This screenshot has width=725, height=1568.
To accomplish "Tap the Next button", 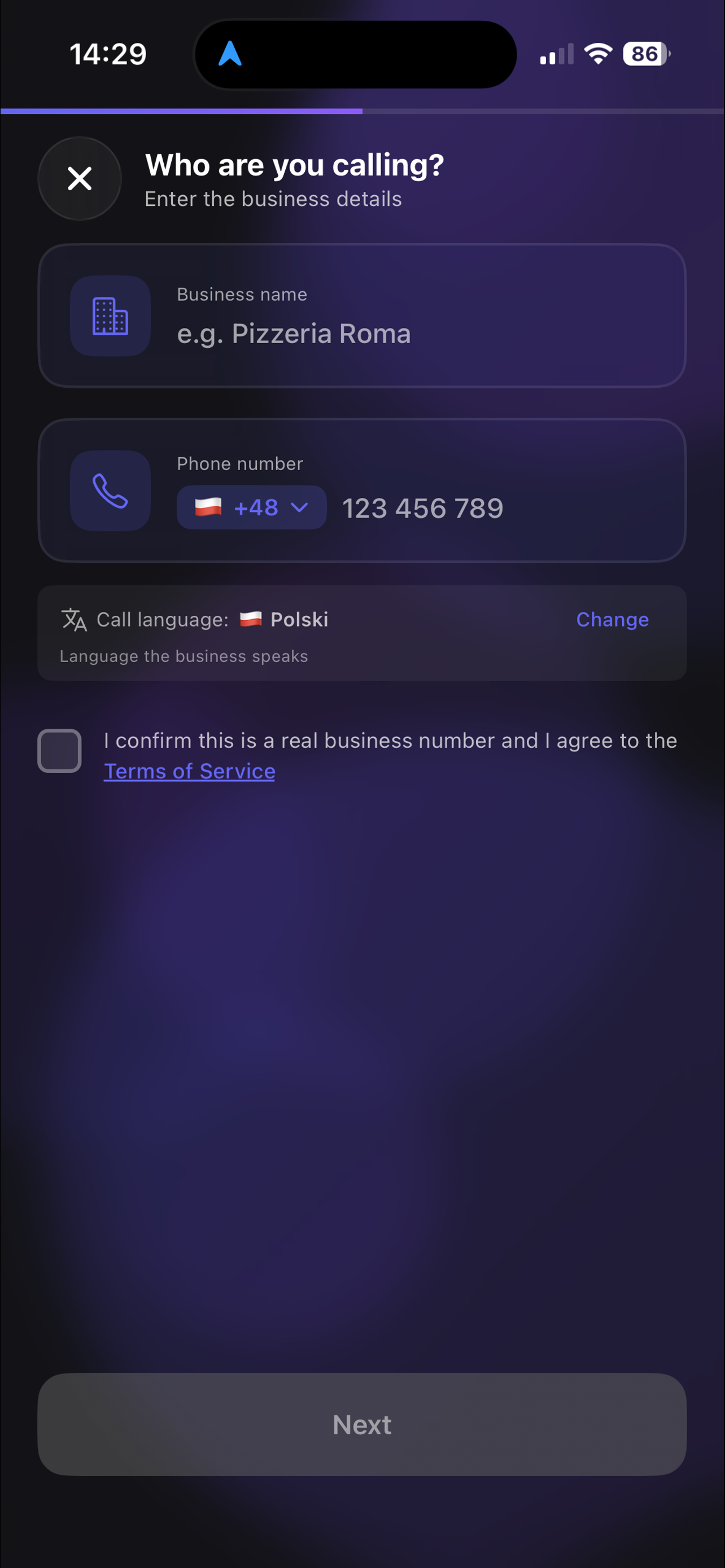I will tap(362, 1424).
